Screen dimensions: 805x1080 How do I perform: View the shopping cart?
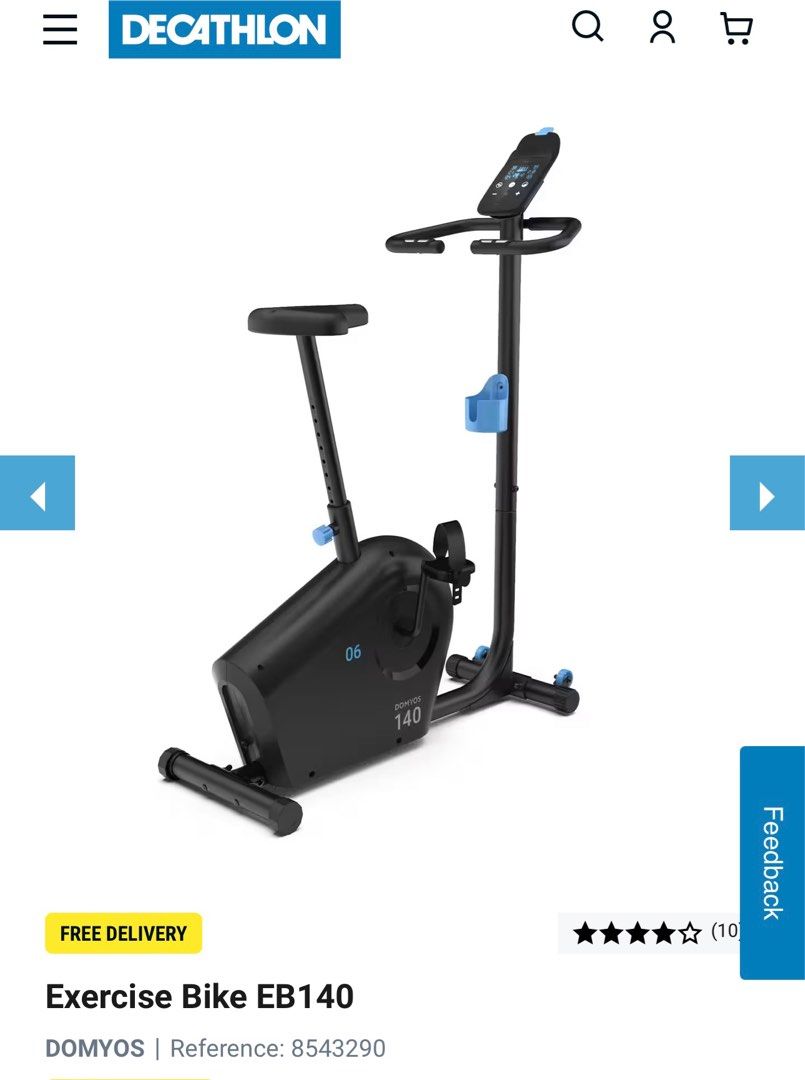point(736,28)
